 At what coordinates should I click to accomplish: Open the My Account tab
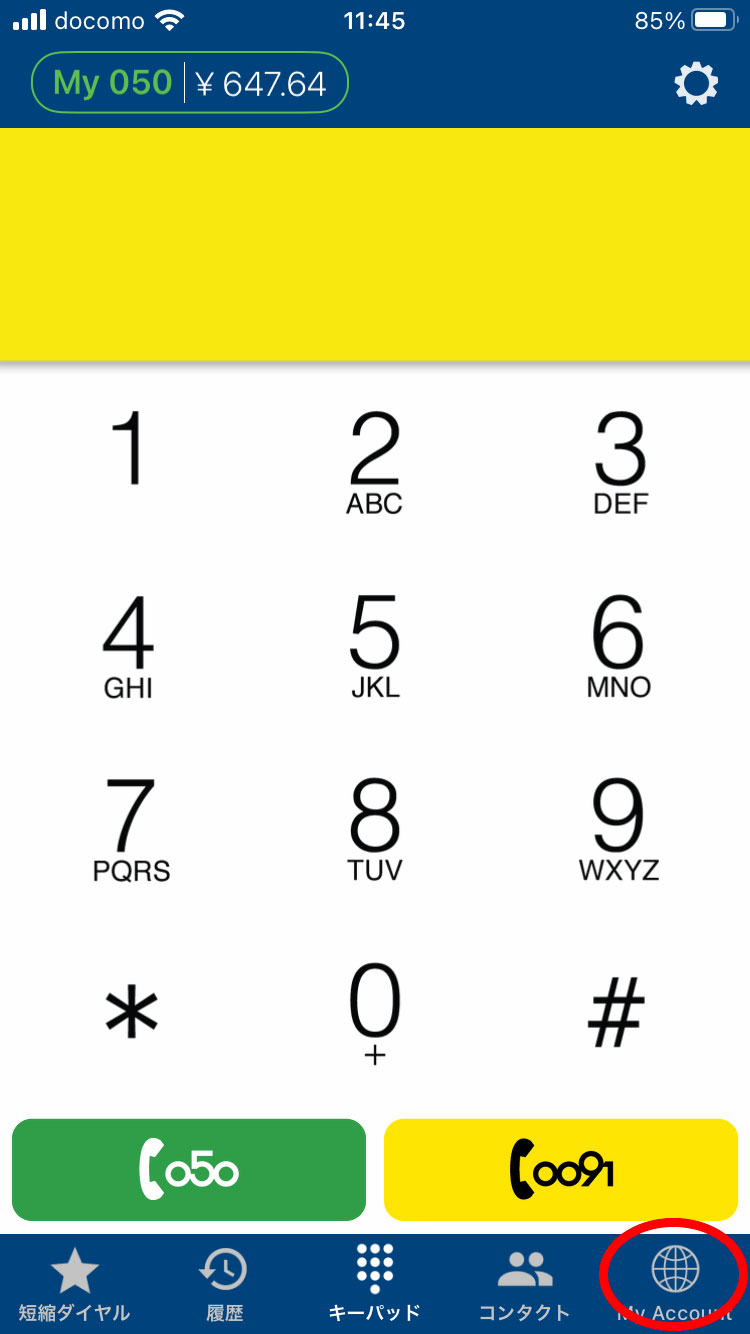tap(675, 1285)
